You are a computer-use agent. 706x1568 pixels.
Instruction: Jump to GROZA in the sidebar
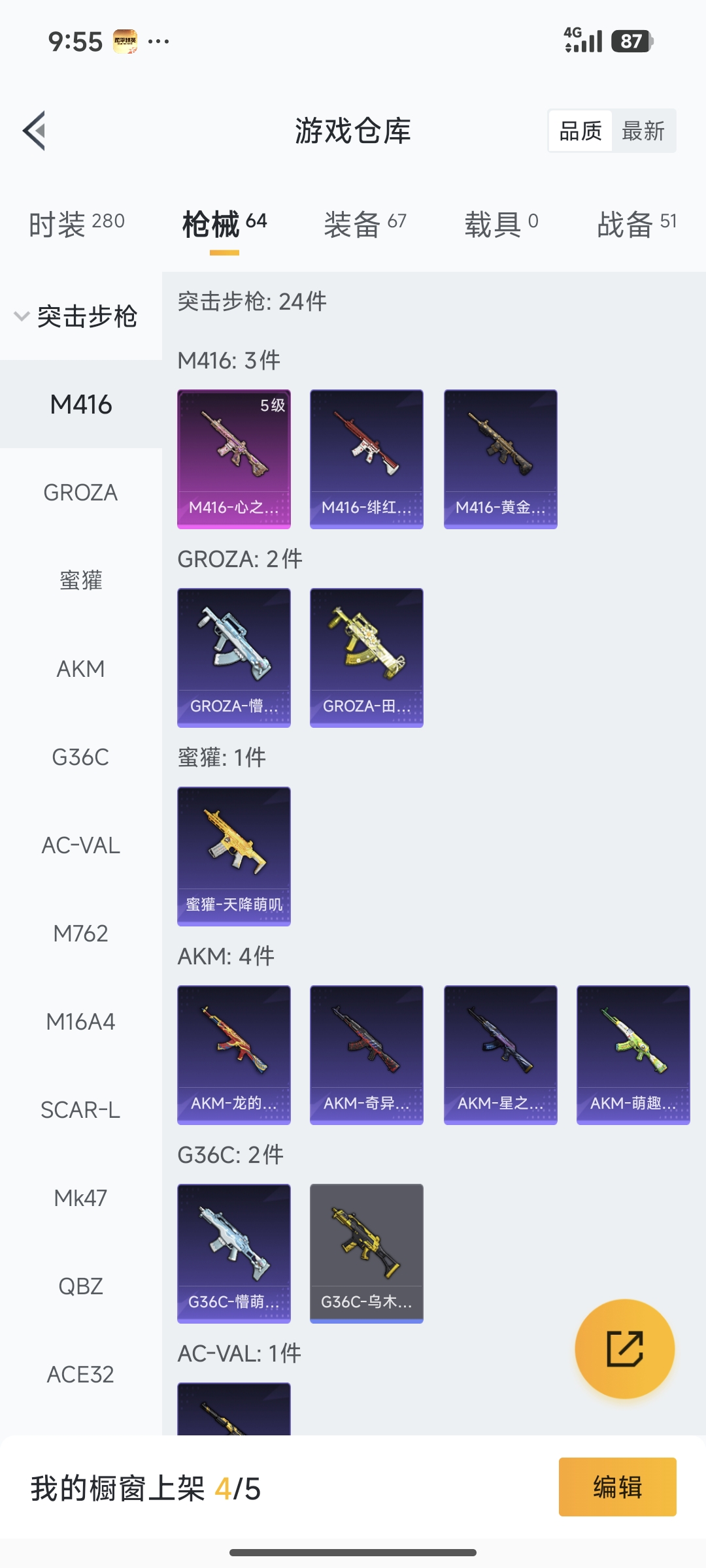pos(80,493)
